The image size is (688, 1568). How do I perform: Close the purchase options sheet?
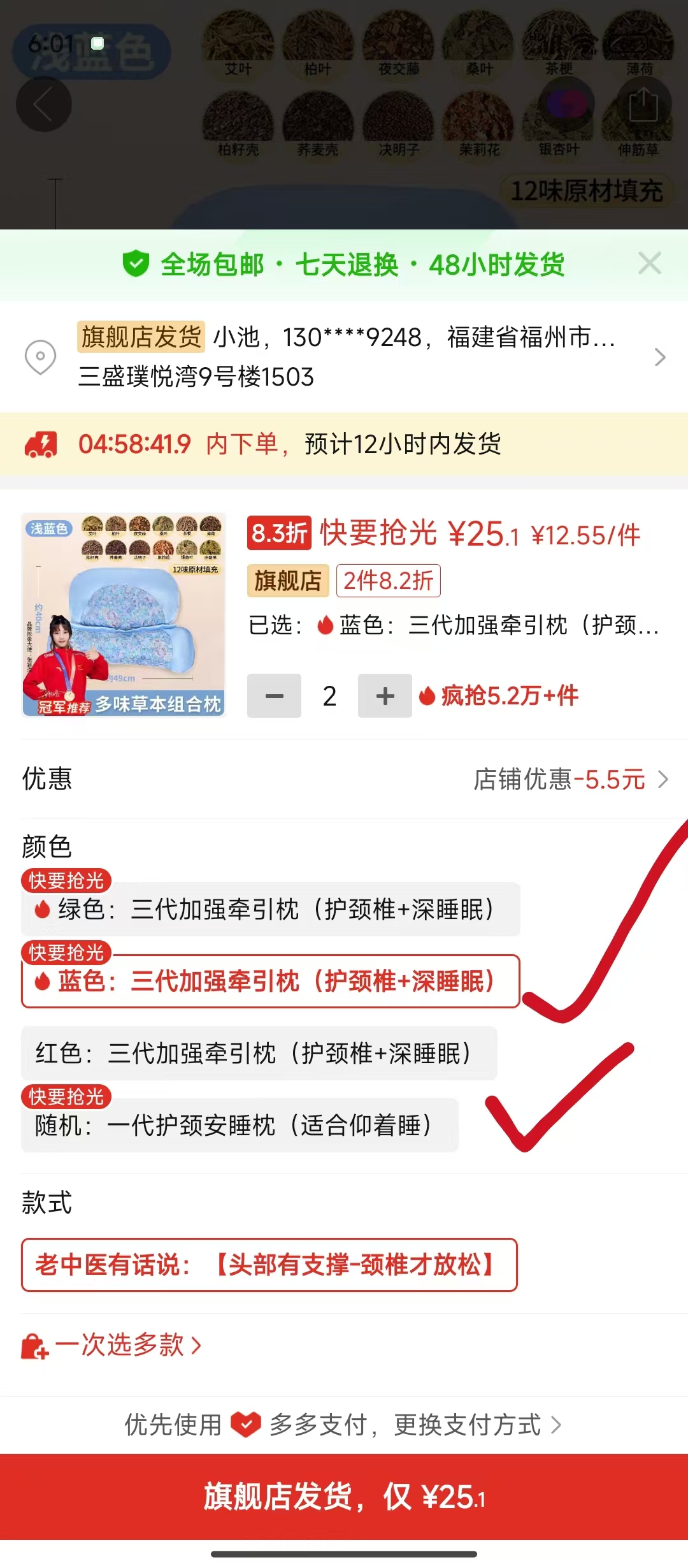coord(649,263)
